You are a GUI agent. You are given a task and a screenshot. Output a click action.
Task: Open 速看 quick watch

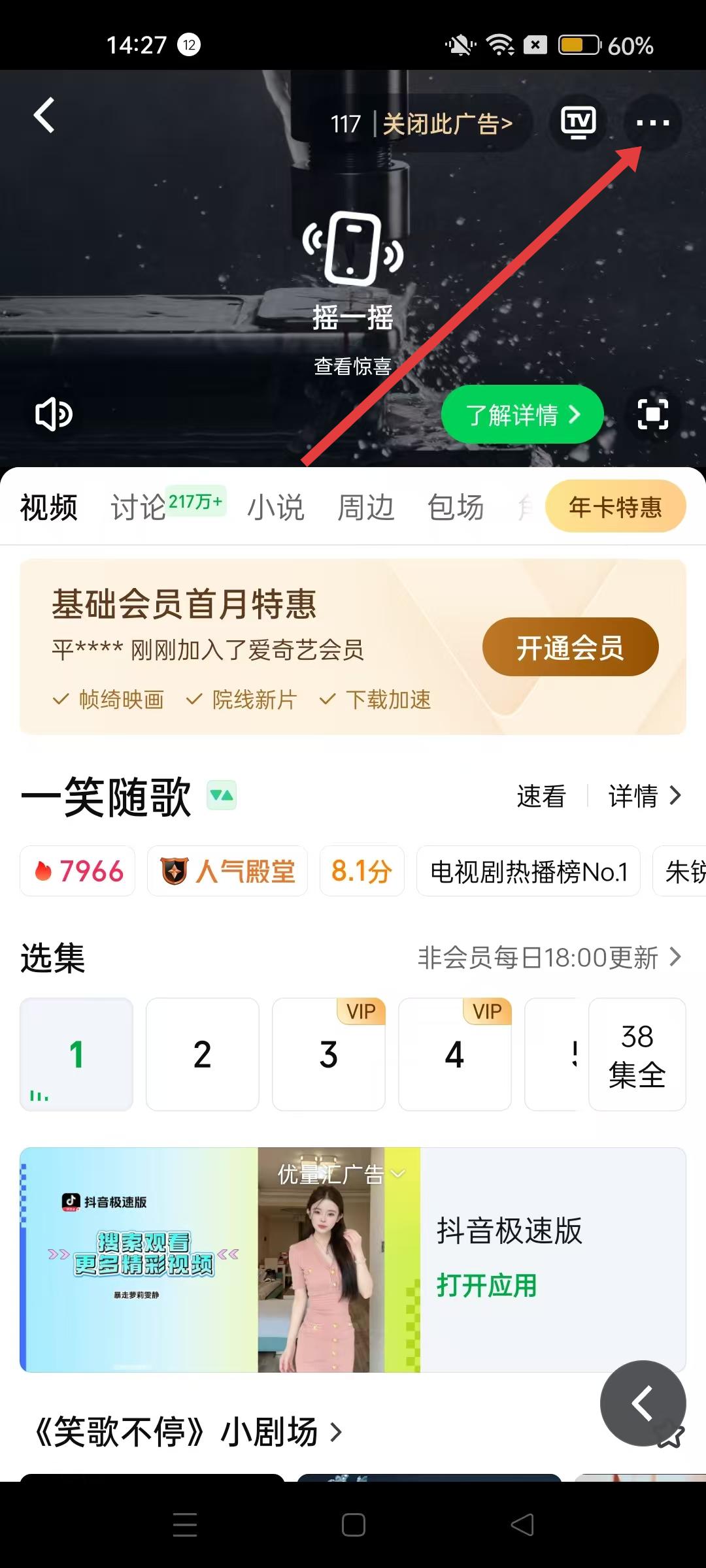click(541, 796)
